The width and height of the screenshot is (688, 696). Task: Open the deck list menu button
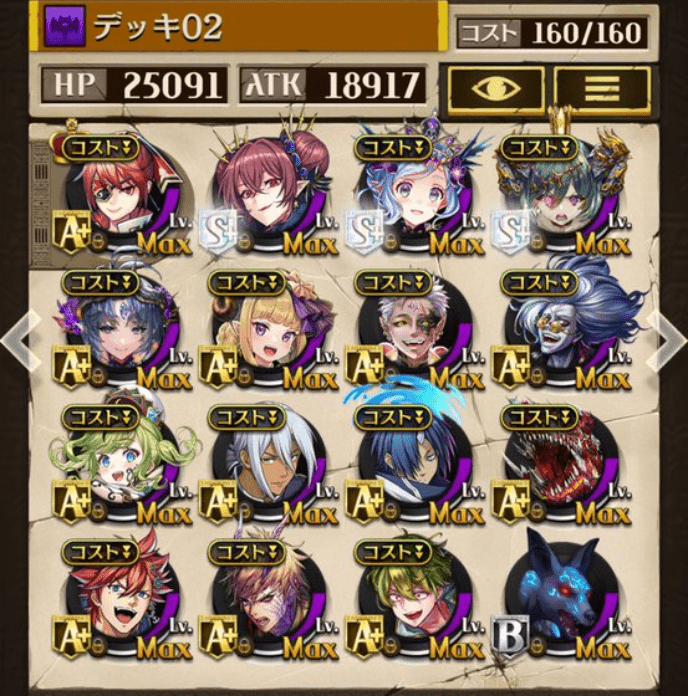tap(602, 90)
